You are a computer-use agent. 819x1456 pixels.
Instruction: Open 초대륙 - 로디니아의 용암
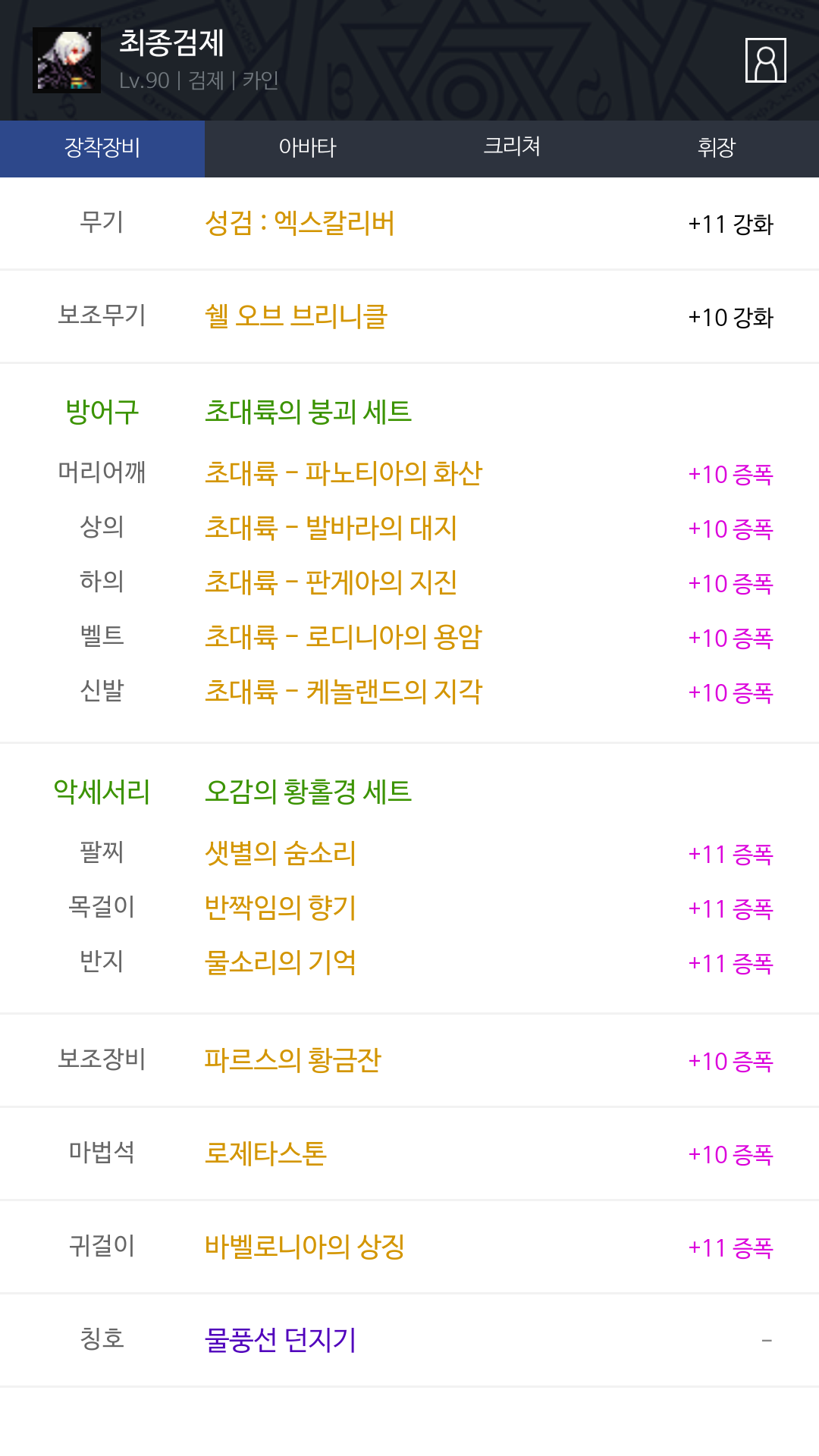[x=344, y=637]
